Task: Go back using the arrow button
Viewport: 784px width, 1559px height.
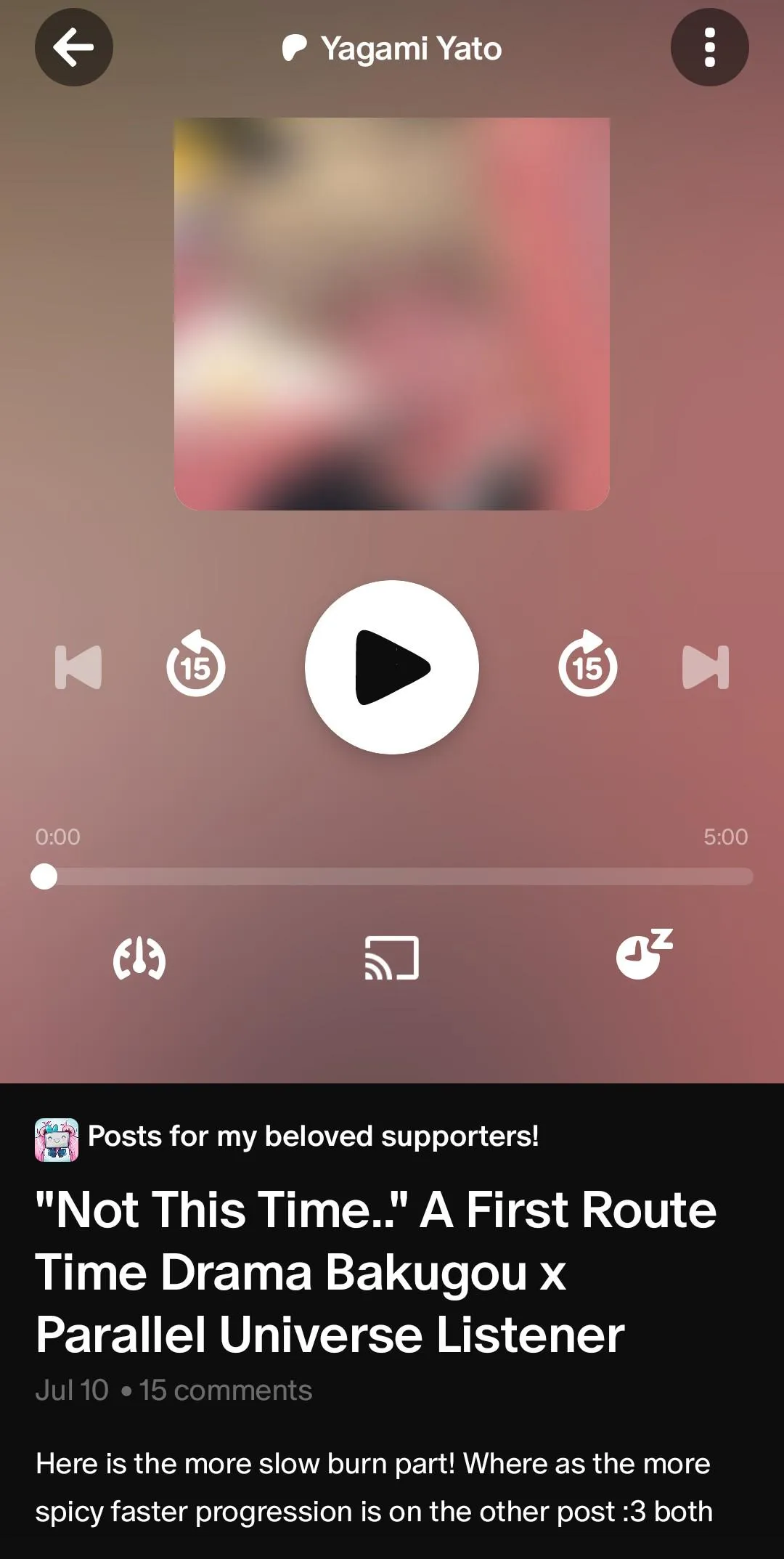Action: coord(73,48)
